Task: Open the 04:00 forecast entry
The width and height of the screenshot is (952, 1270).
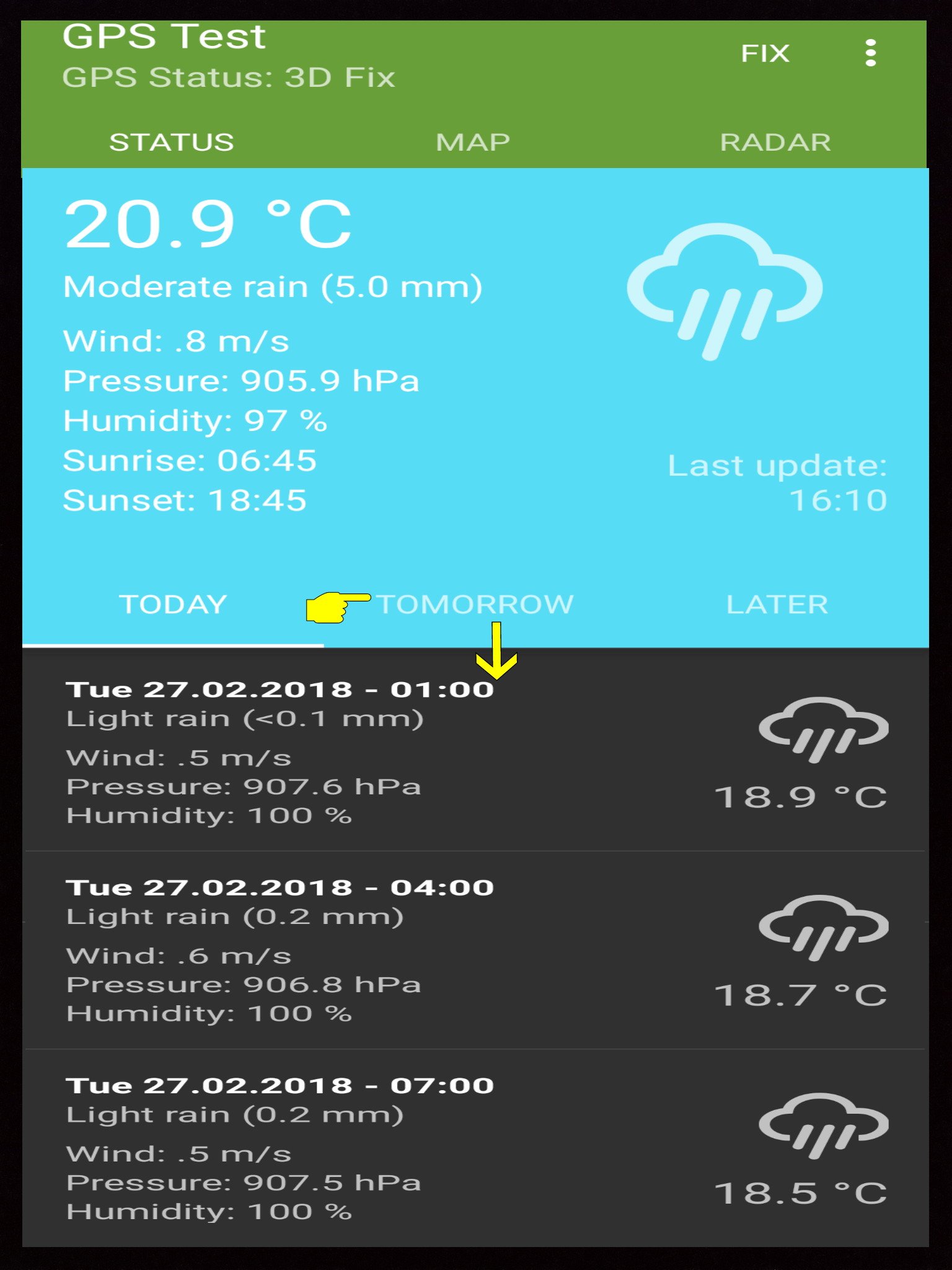Action: click(x=475, y=949)
